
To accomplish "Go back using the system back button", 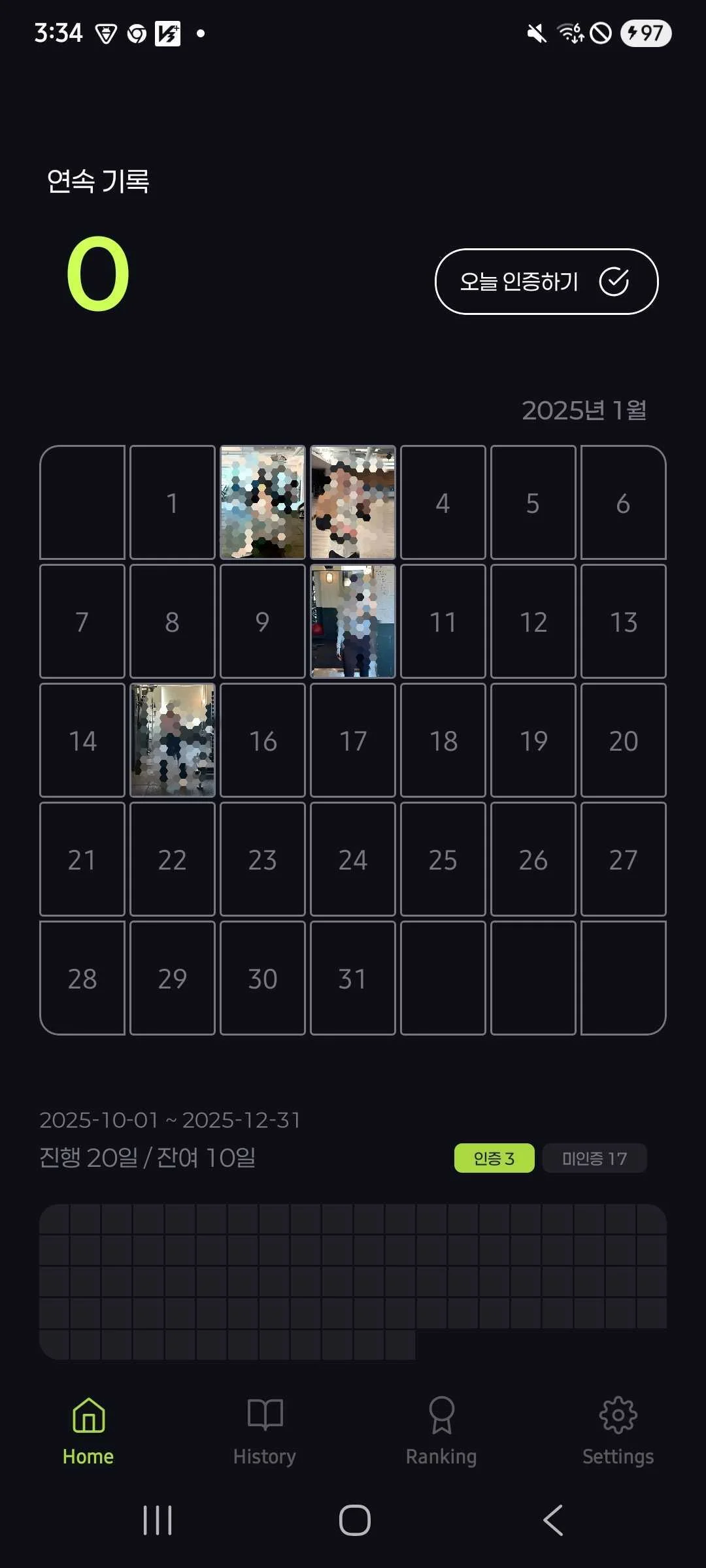I will pos(553,1520).
